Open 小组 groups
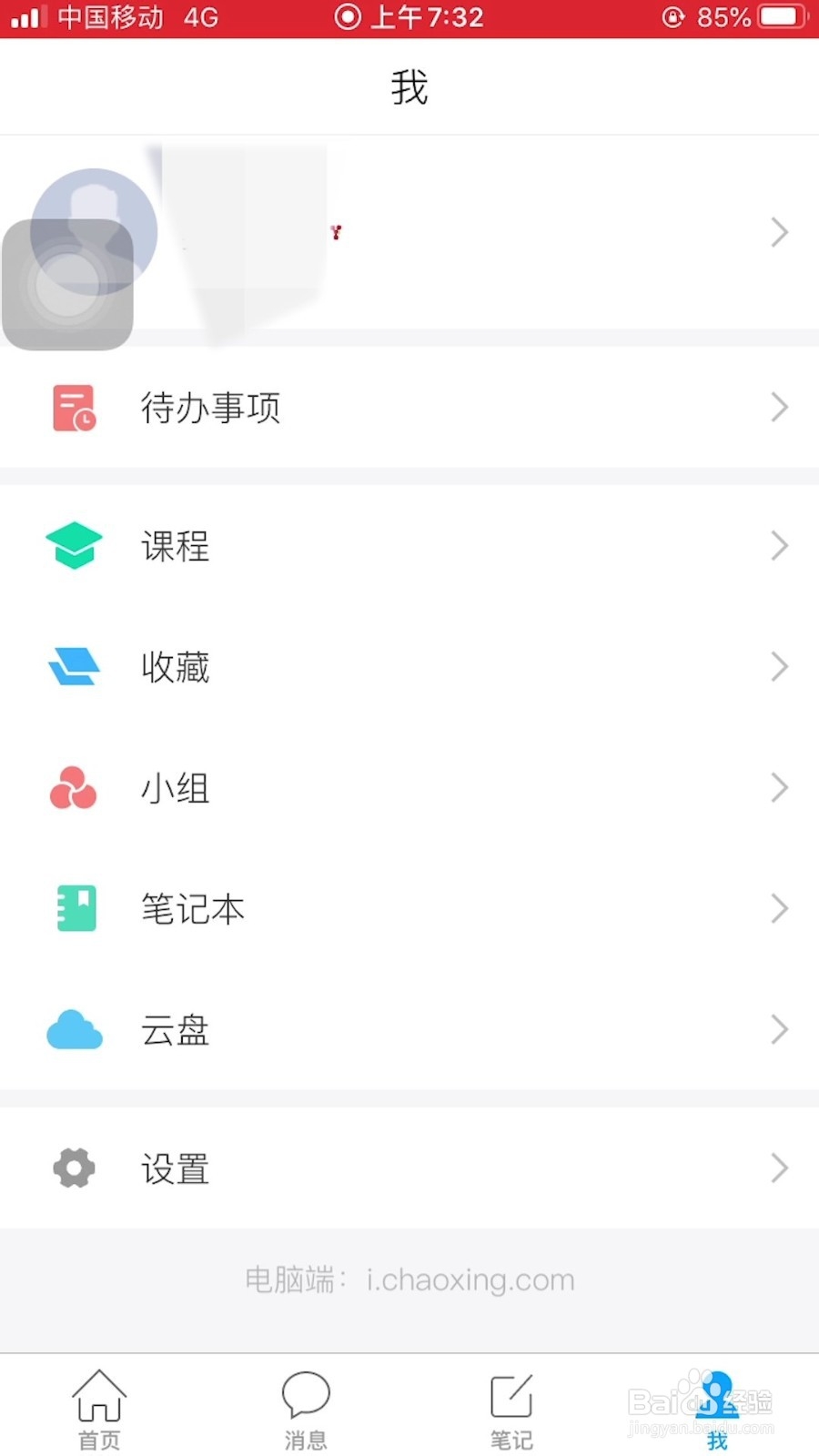The image size is (819, 1456). click(409, 788)
